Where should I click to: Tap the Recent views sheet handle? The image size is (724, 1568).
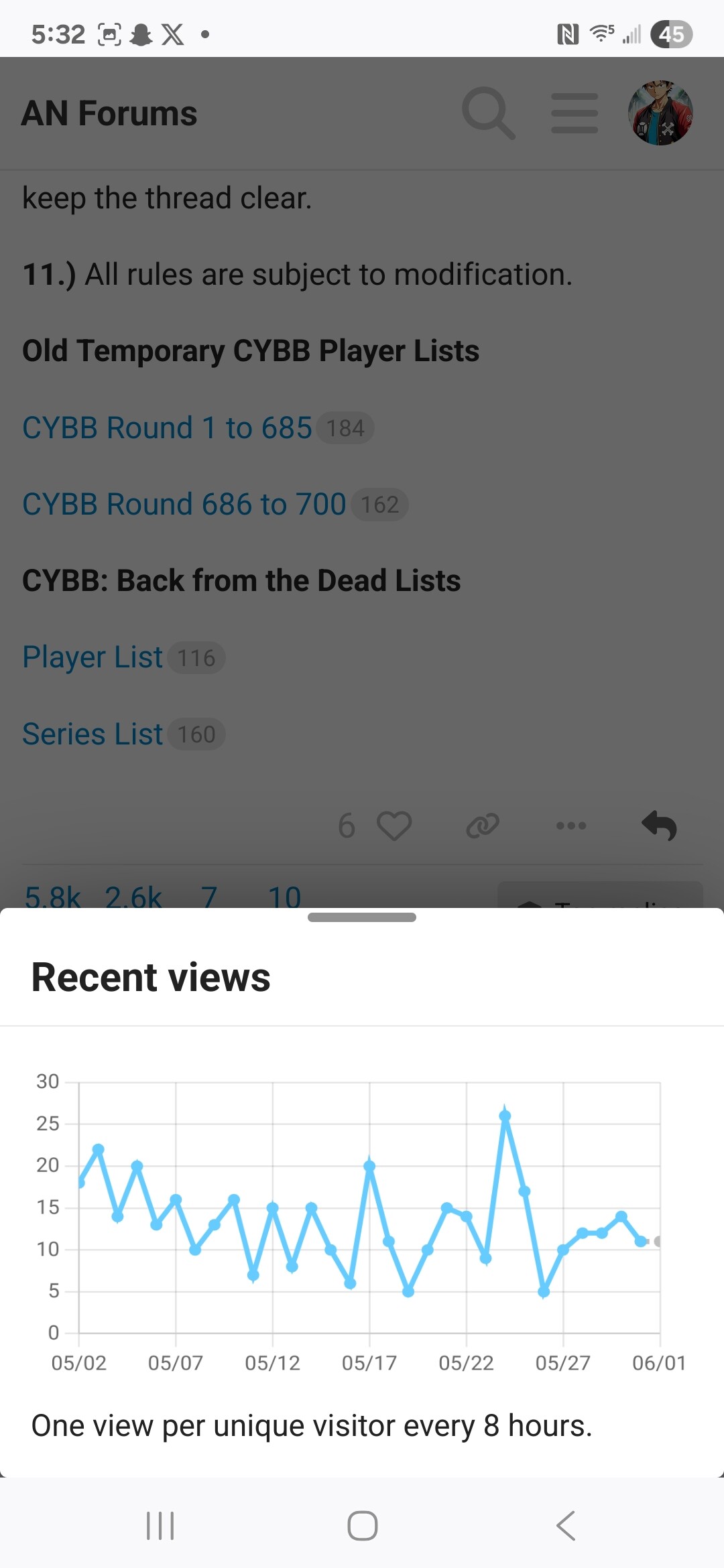click(x=362, y=917)
